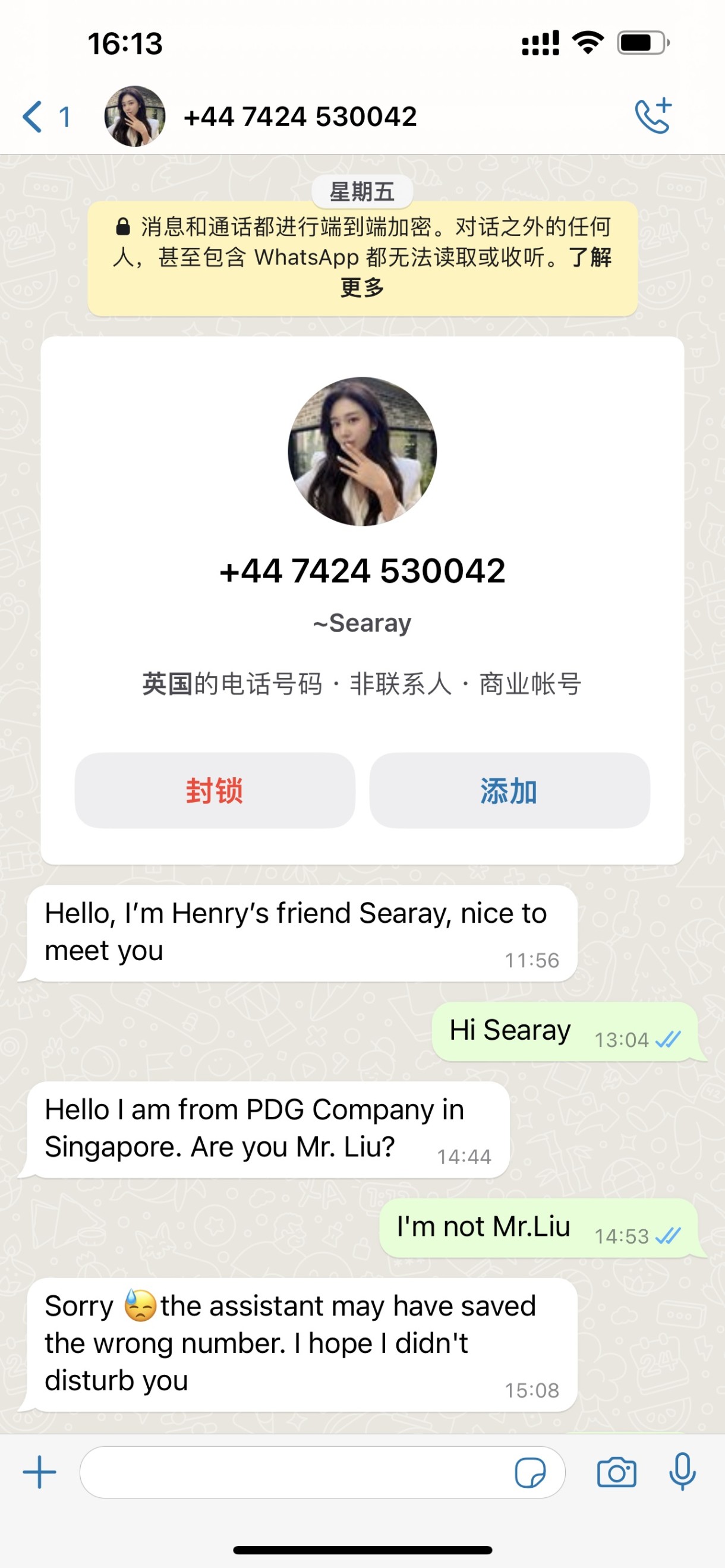Image resolution: width=725 pixels, height=1568 pixels.
Task: Open contact info from header number
Action: 300,116
